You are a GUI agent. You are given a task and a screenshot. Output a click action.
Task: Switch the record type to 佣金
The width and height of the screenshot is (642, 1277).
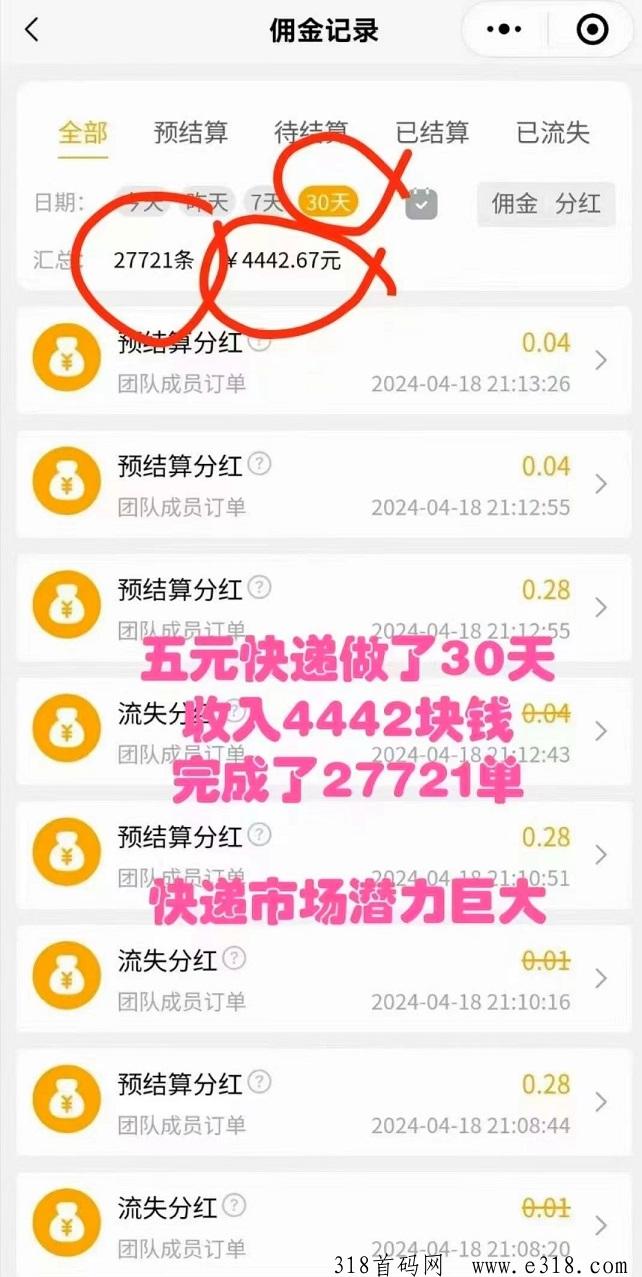click(513, 204)
